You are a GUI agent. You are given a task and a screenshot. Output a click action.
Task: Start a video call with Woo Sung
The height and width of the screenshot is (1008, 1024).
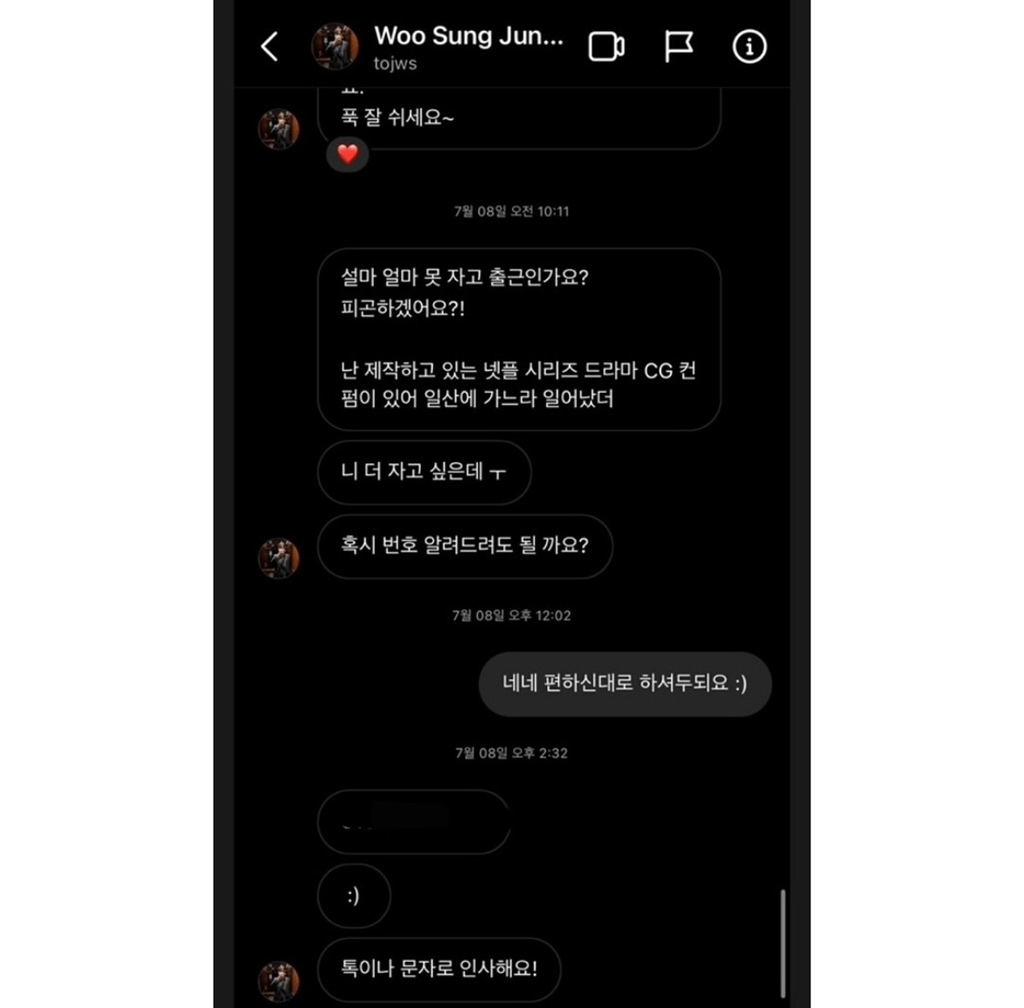coord(606,47)
